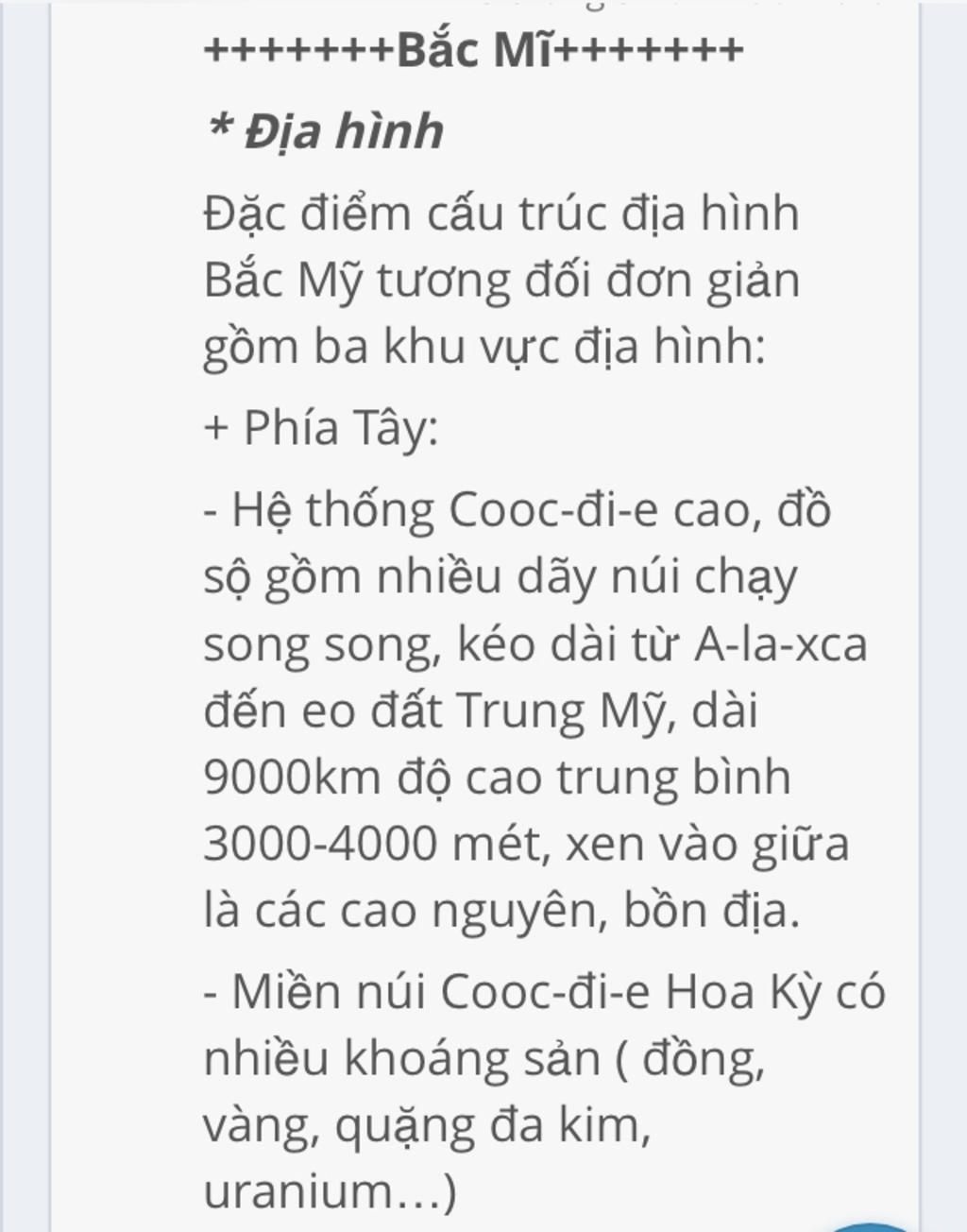Tap the blue floating button

point(873,1226)
